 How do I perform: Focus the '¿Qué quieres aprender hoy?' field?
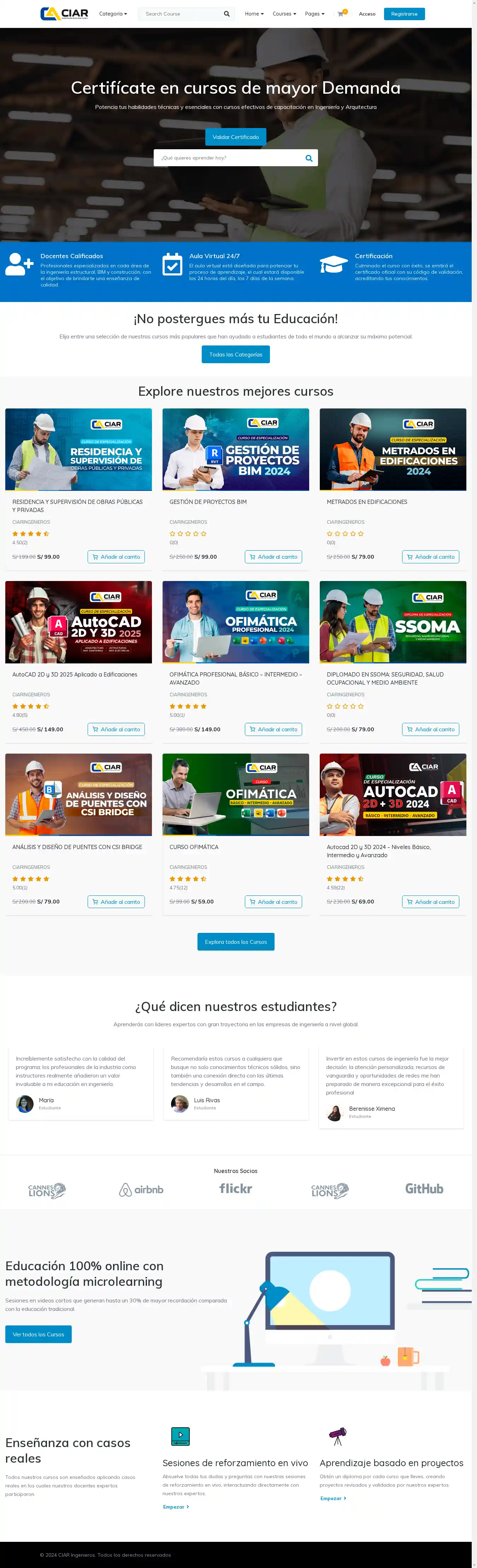(x=230, y=158)
